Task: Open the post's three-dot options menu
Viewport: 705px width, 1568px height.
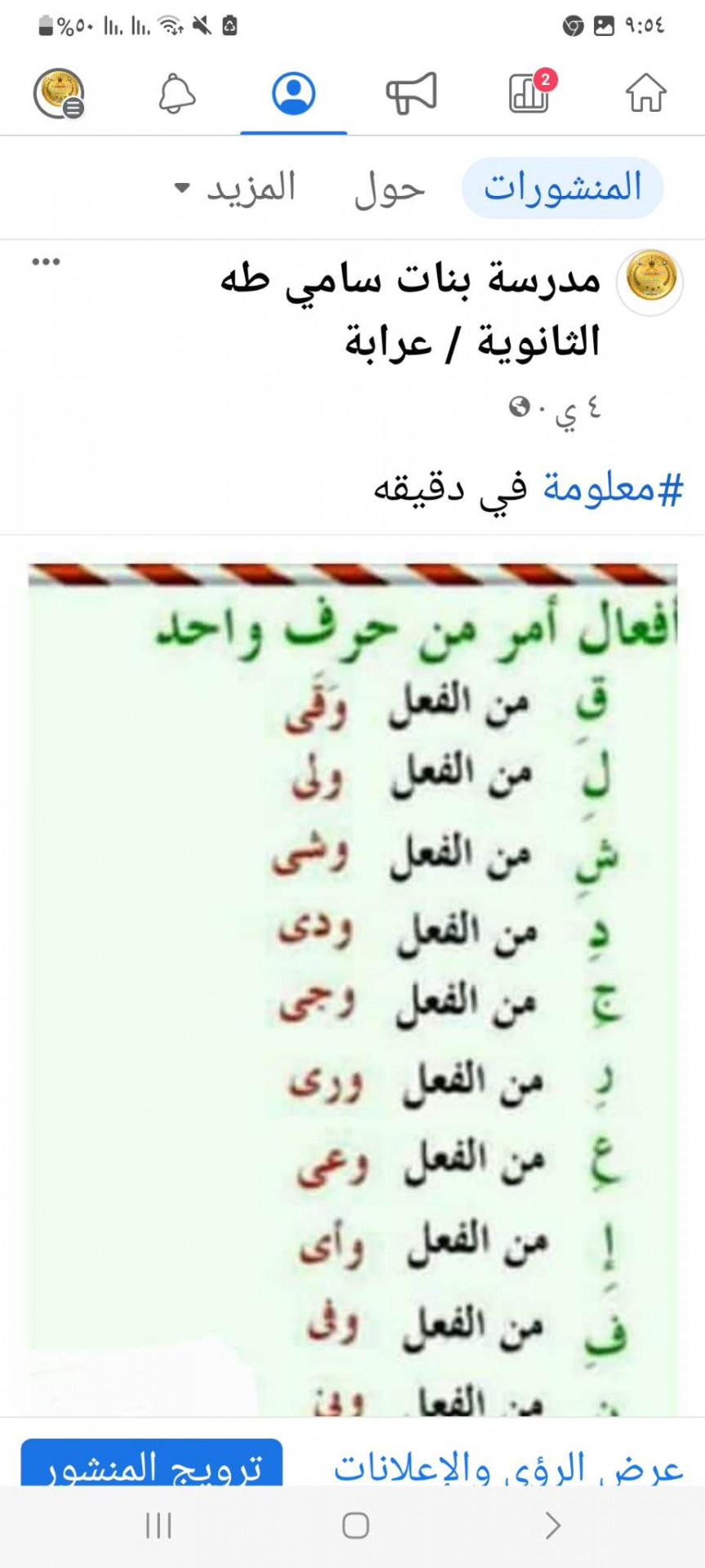Action: click(46, 262)
